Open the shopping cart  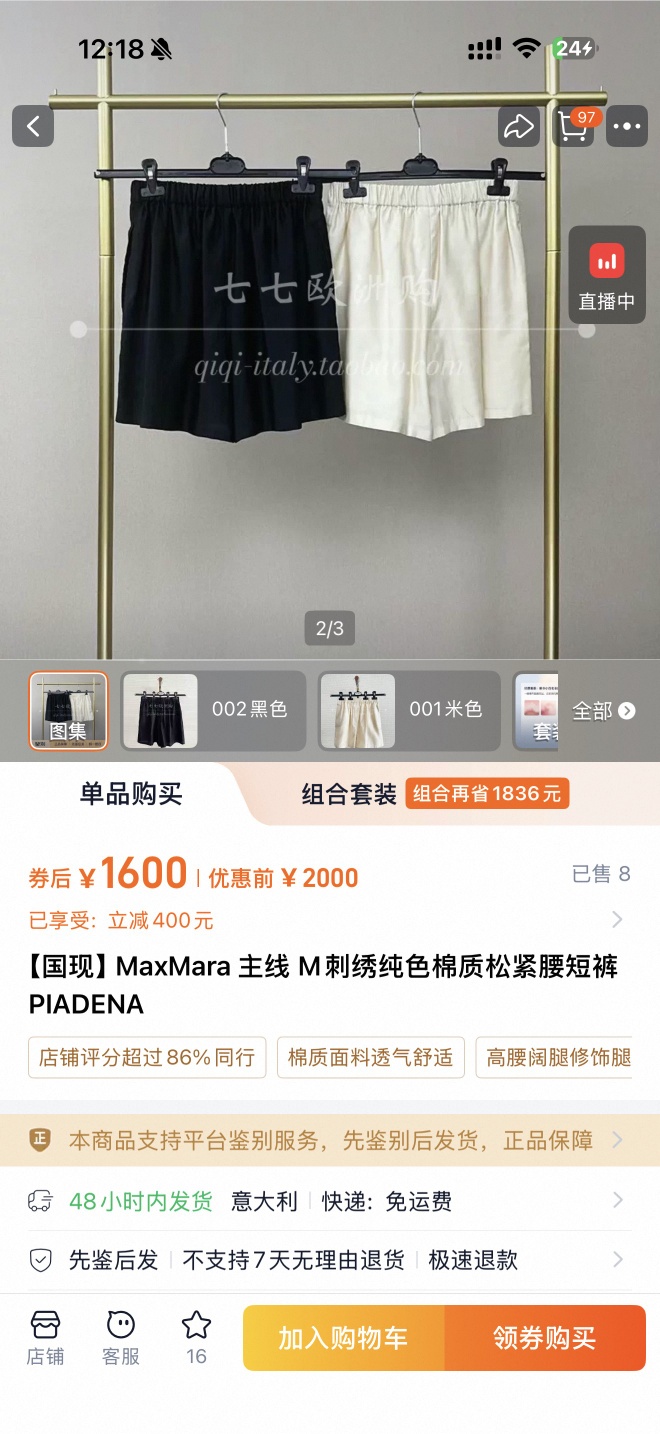574,127
